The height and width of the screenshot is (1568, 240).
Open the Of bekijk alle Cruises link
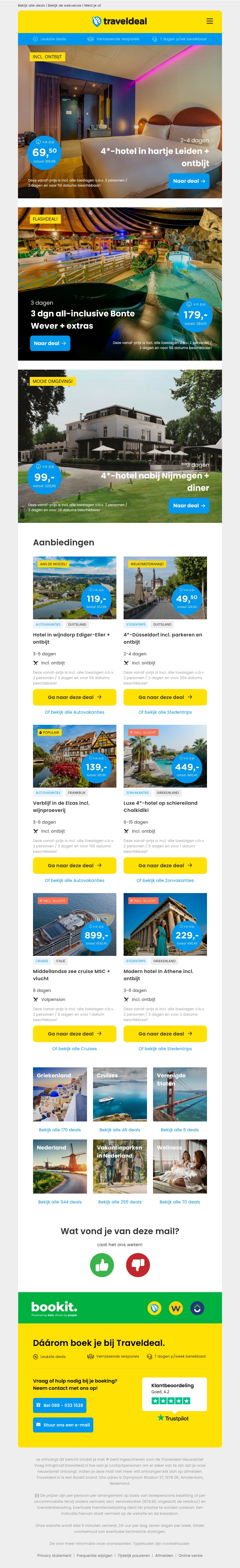tap(74, 1049)
